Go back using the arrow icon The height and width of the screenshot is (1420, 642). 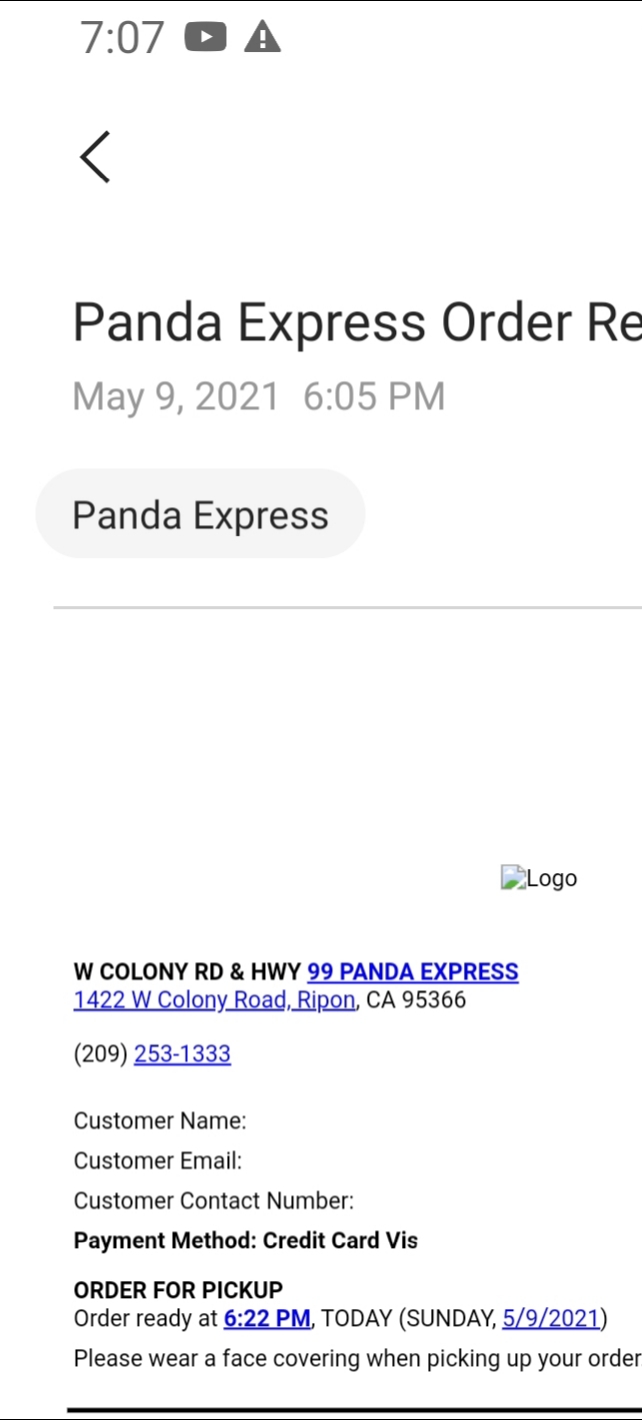point(95,157)
